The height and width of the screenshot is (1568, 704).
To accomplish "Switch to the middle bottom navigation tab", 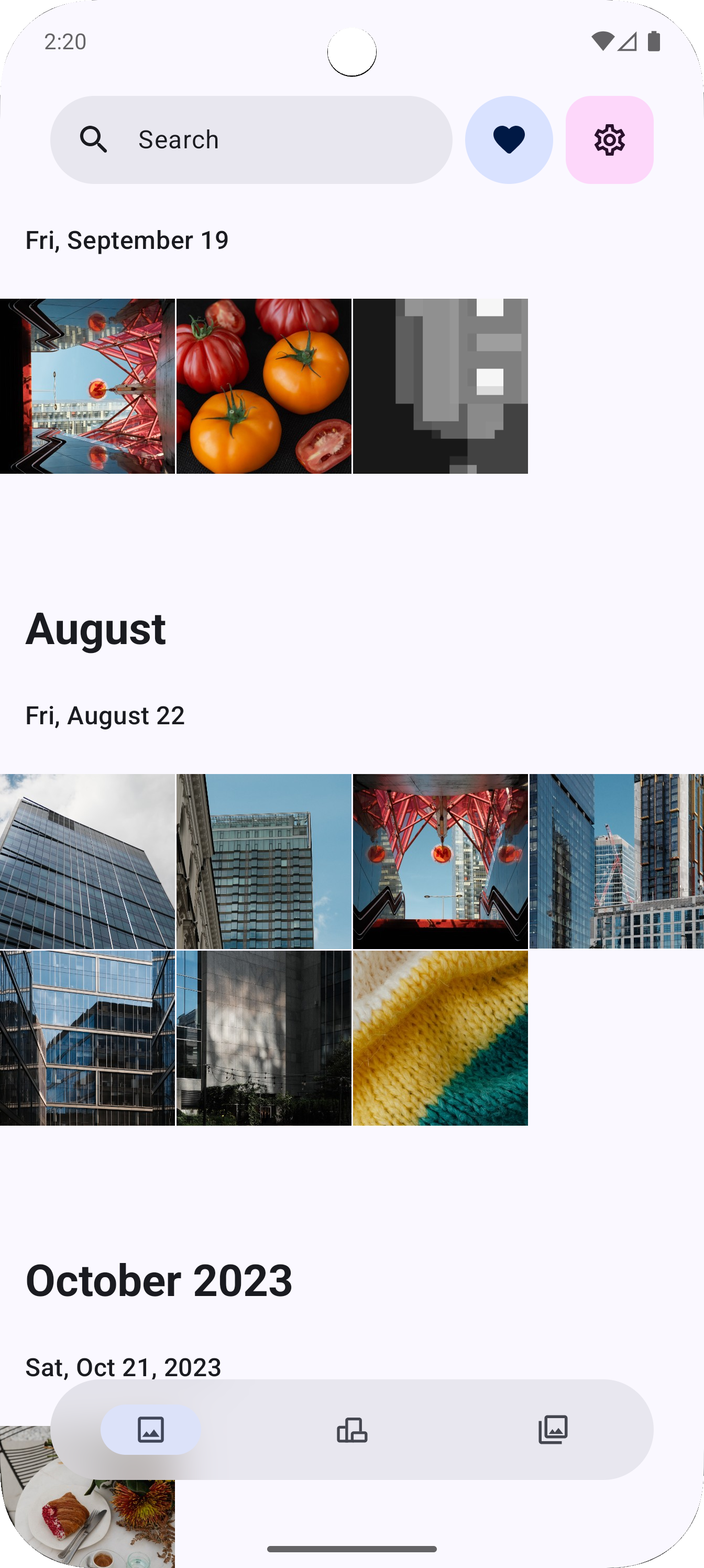I will 351,1430.
